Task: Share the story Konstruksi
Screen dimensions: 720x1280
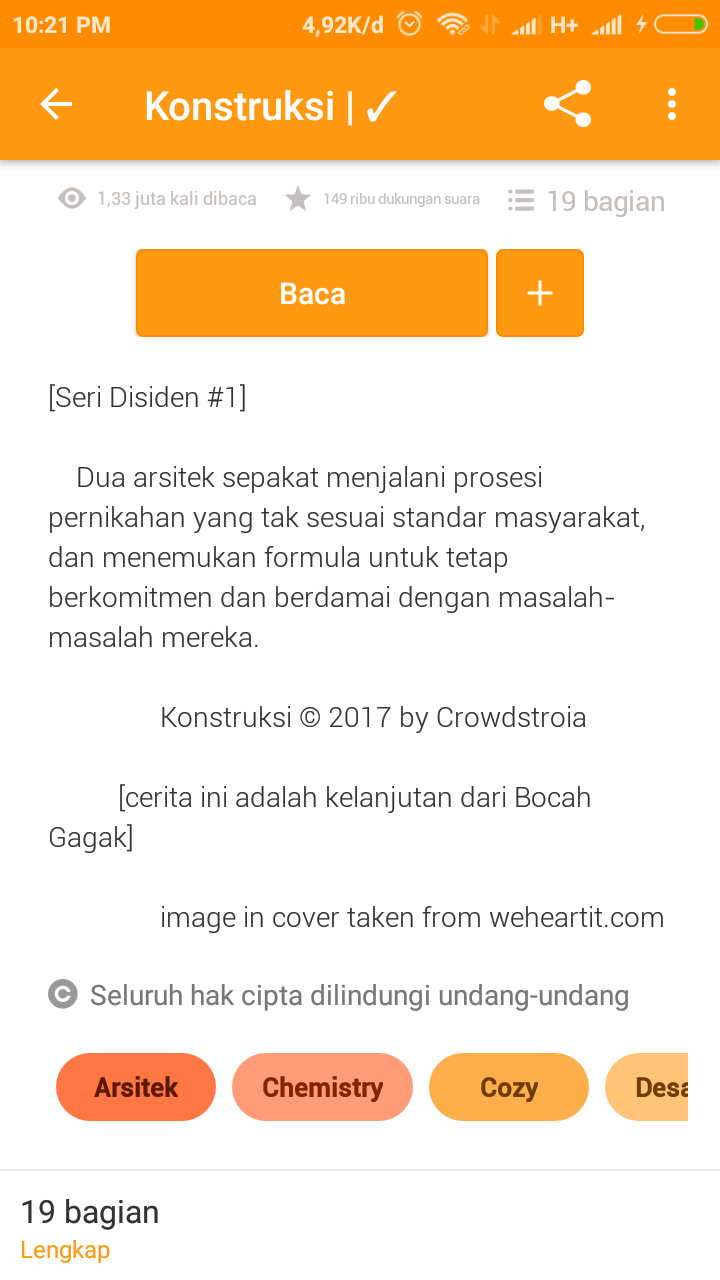Action: (567, 104)
